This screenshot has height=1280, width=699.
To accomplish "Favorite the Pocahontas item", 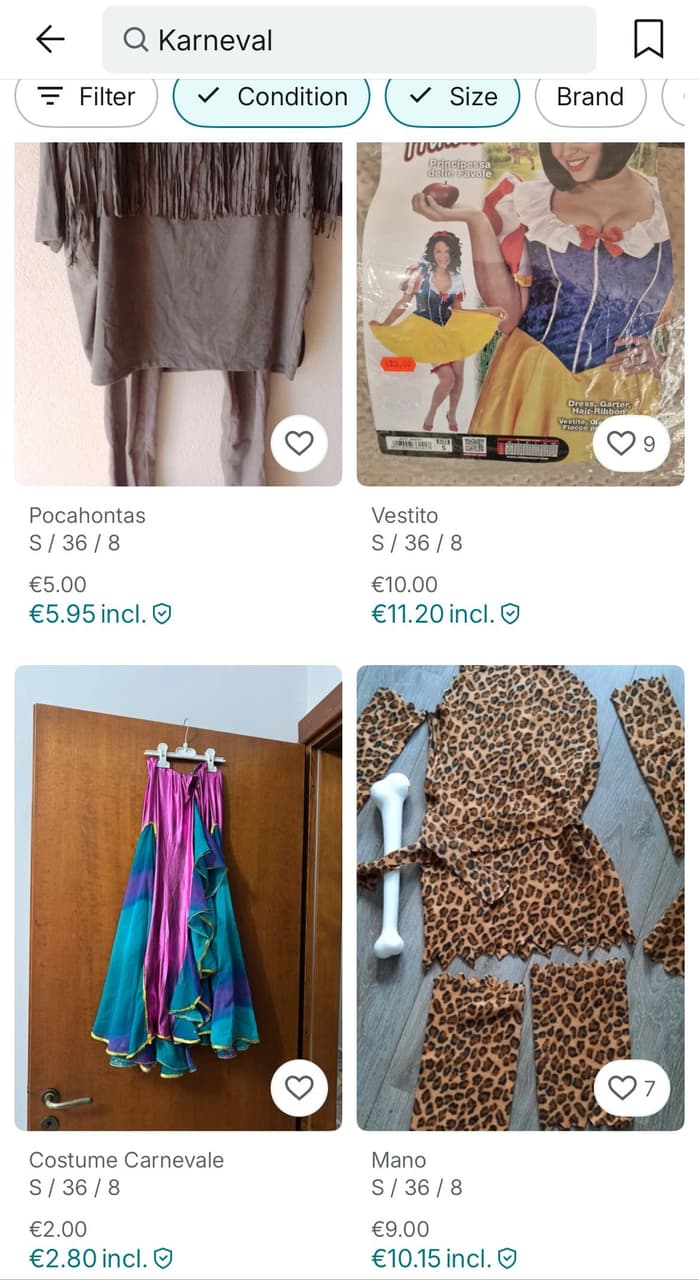I will point(299,442).
